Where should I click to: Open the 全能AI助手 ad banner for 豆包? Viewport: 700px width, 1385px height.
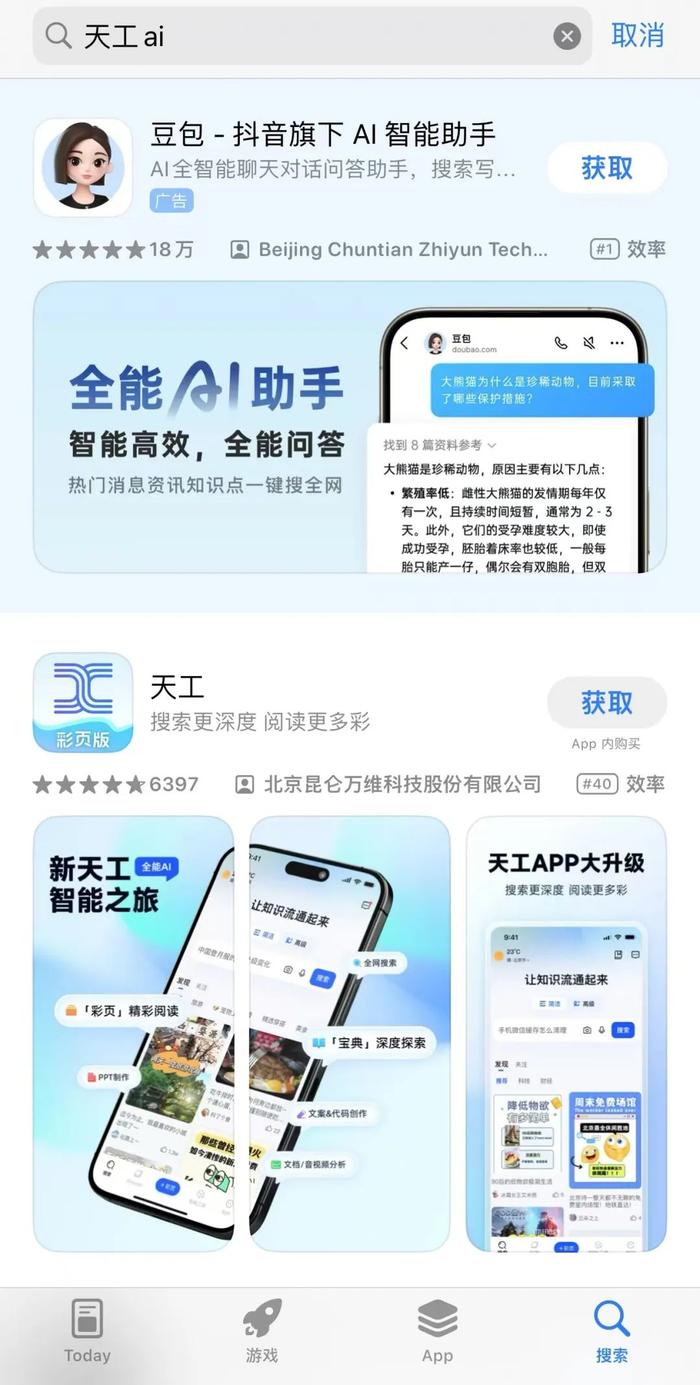[x=350, y=427]
